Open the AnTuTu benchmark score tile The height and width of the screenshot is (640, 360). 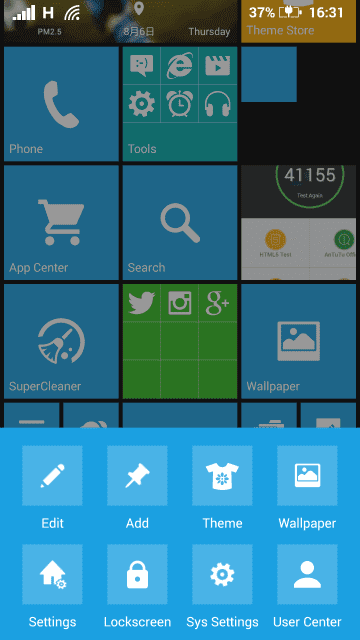pyautogui.click(x=298, y=222)
